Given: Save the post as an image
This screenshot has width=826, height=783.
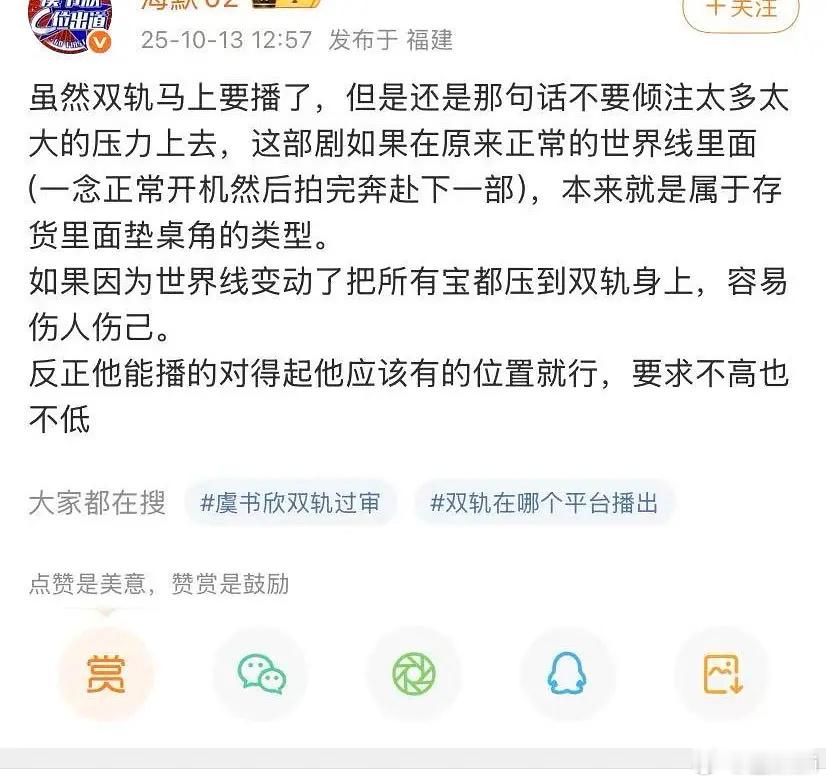Looking at the screenshot, I should 721,674.
